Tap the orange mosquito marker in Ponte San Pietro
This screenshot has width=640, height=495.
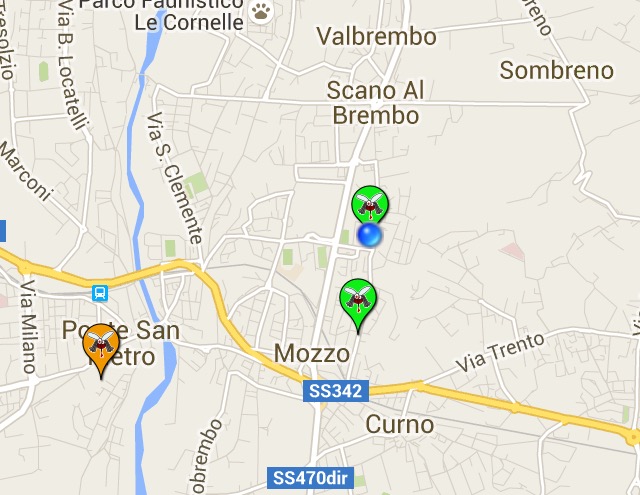[99, 345]
